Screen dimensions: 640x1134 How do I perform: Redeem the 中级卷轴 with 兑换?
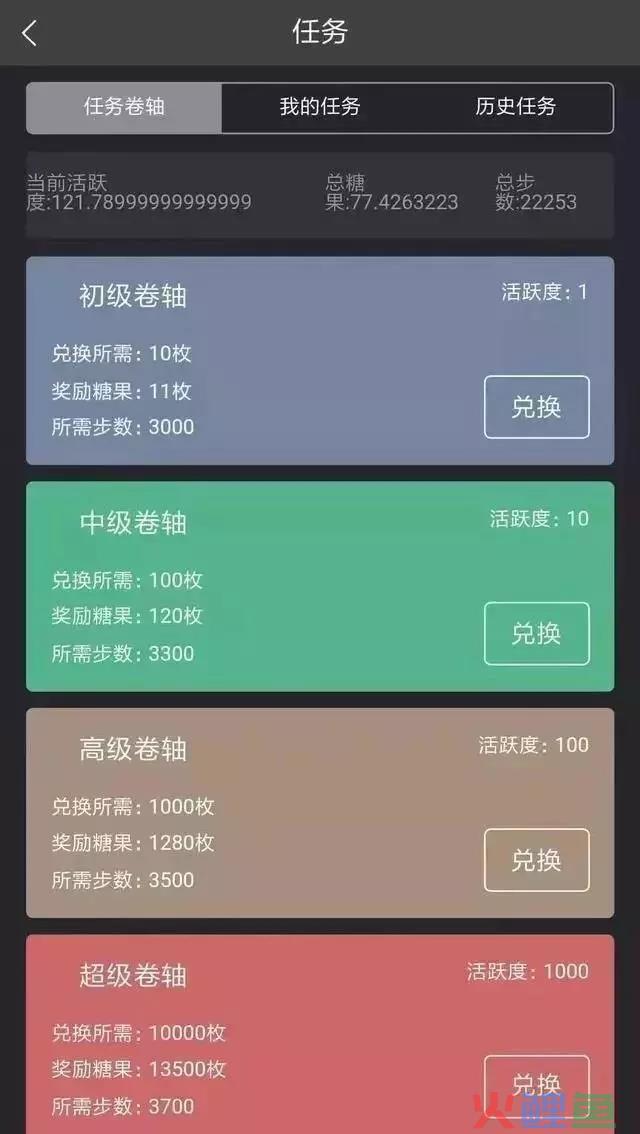(536, 633)
